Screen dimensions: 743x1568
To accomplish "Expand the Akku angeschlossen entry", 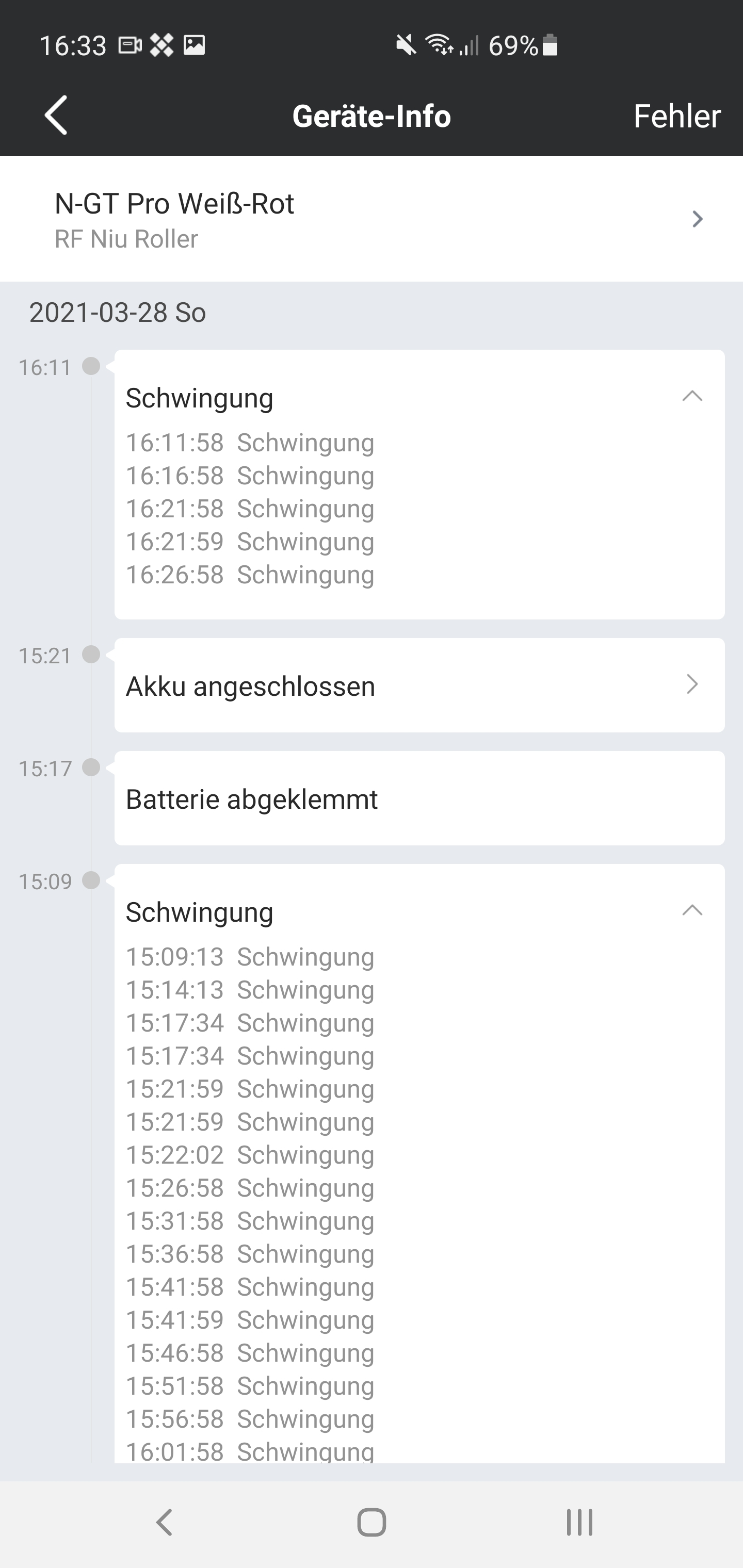I will (x=692, y=685).
